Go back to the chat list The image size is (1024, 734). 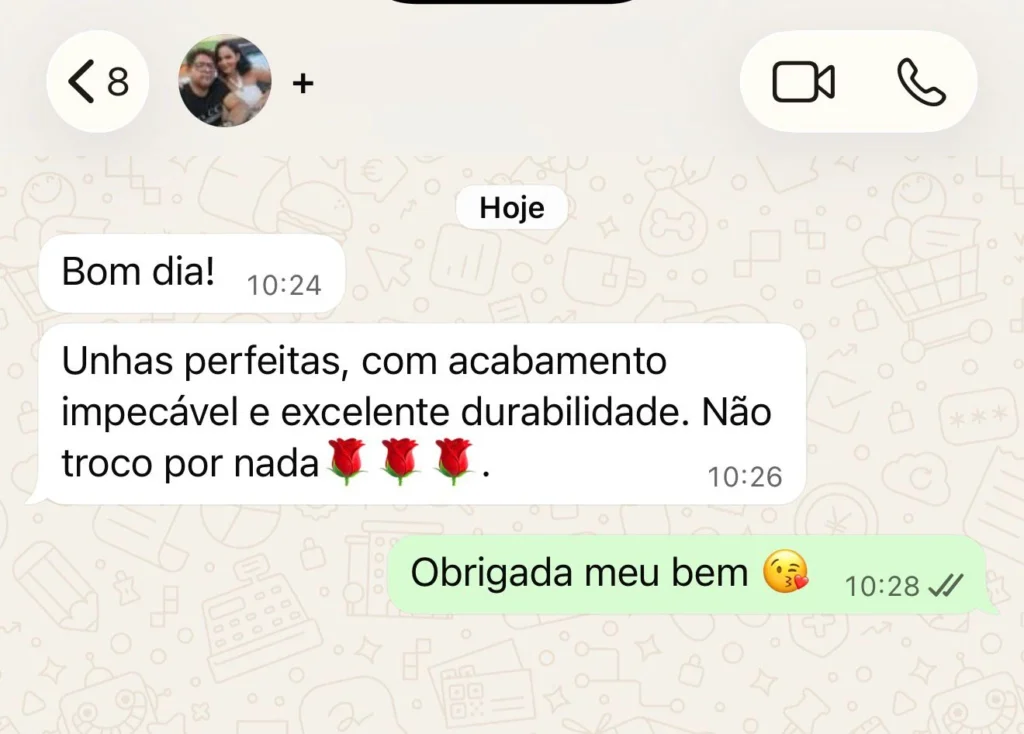pyautogui.click(x=97, y=81)
